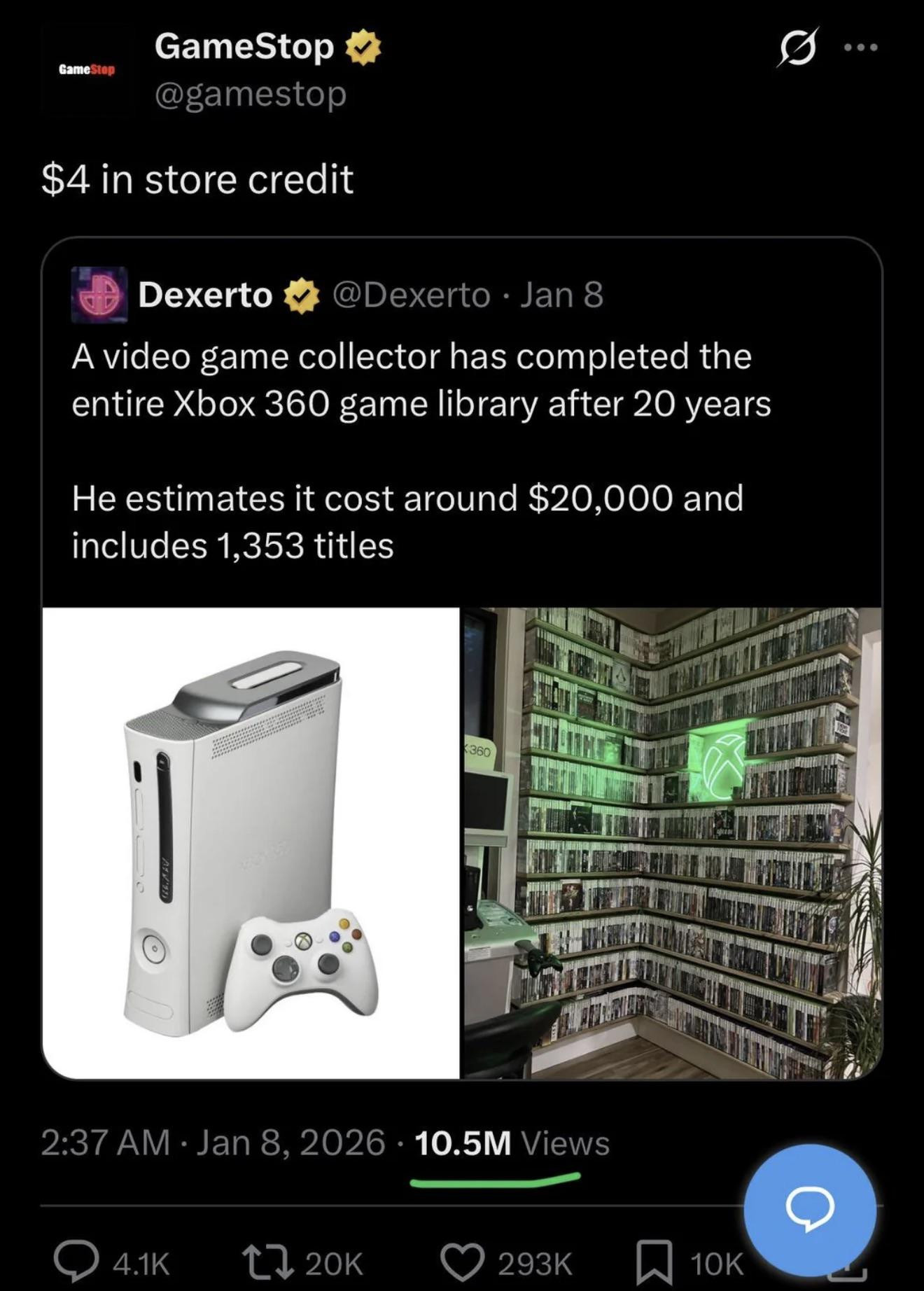Open Dexerto's profile avatar
This screenshot has height=1291, width=924.
99,295
